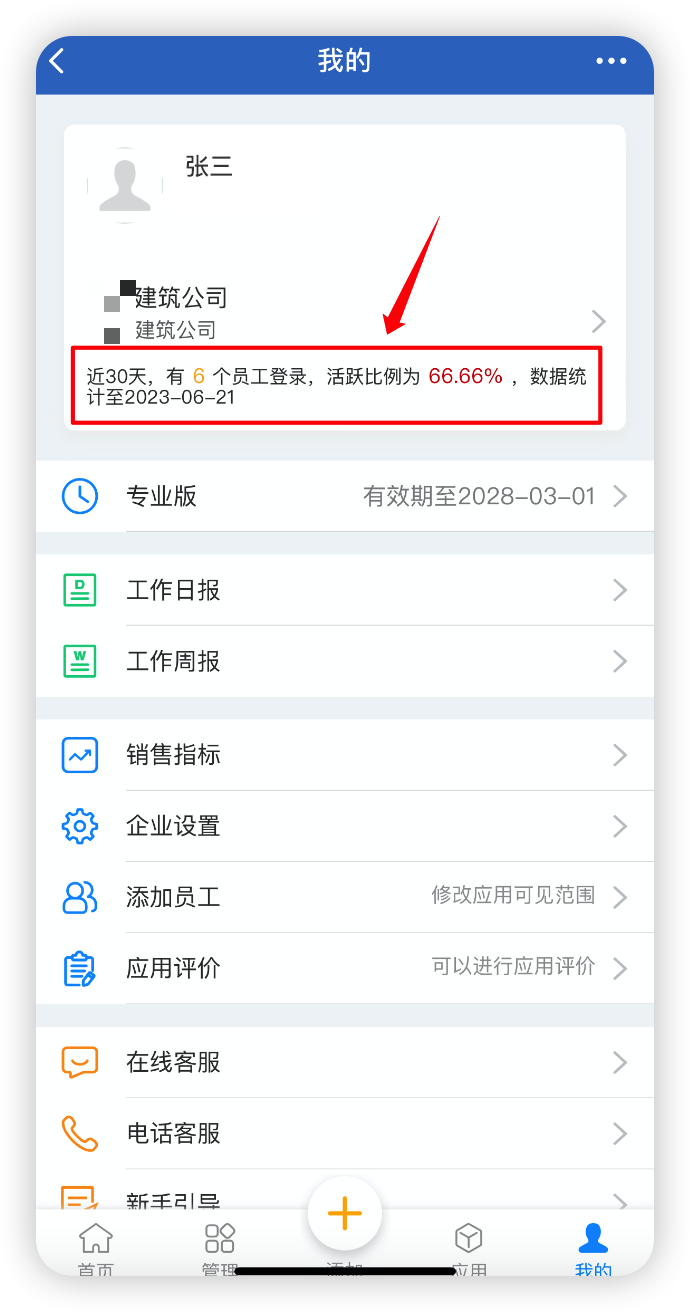Open the 专业版 subscription row
The image size is (690, 1312).
(345, 496)
